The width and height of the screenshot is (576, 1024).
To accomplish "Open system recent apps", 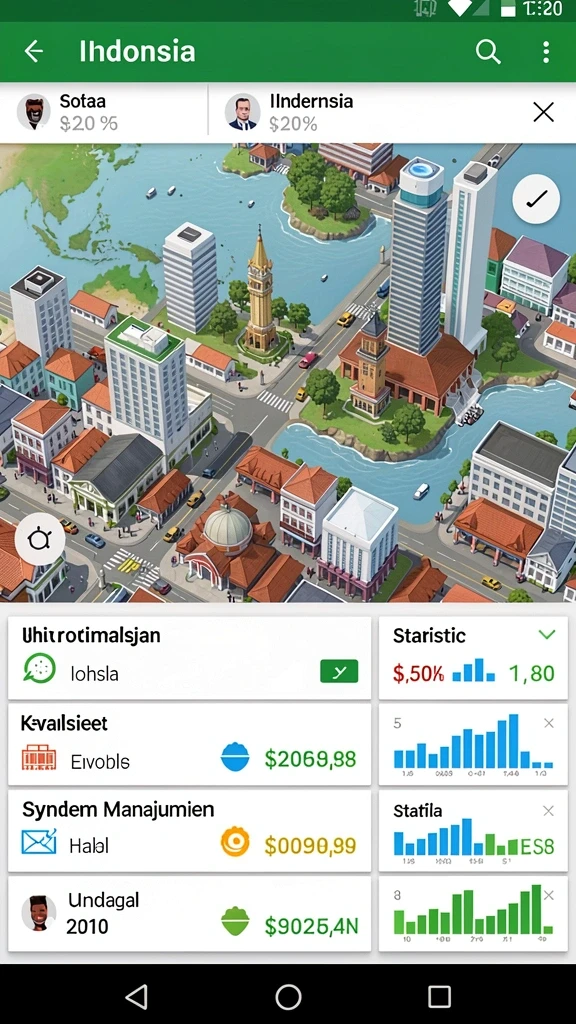I will point(439,997).
